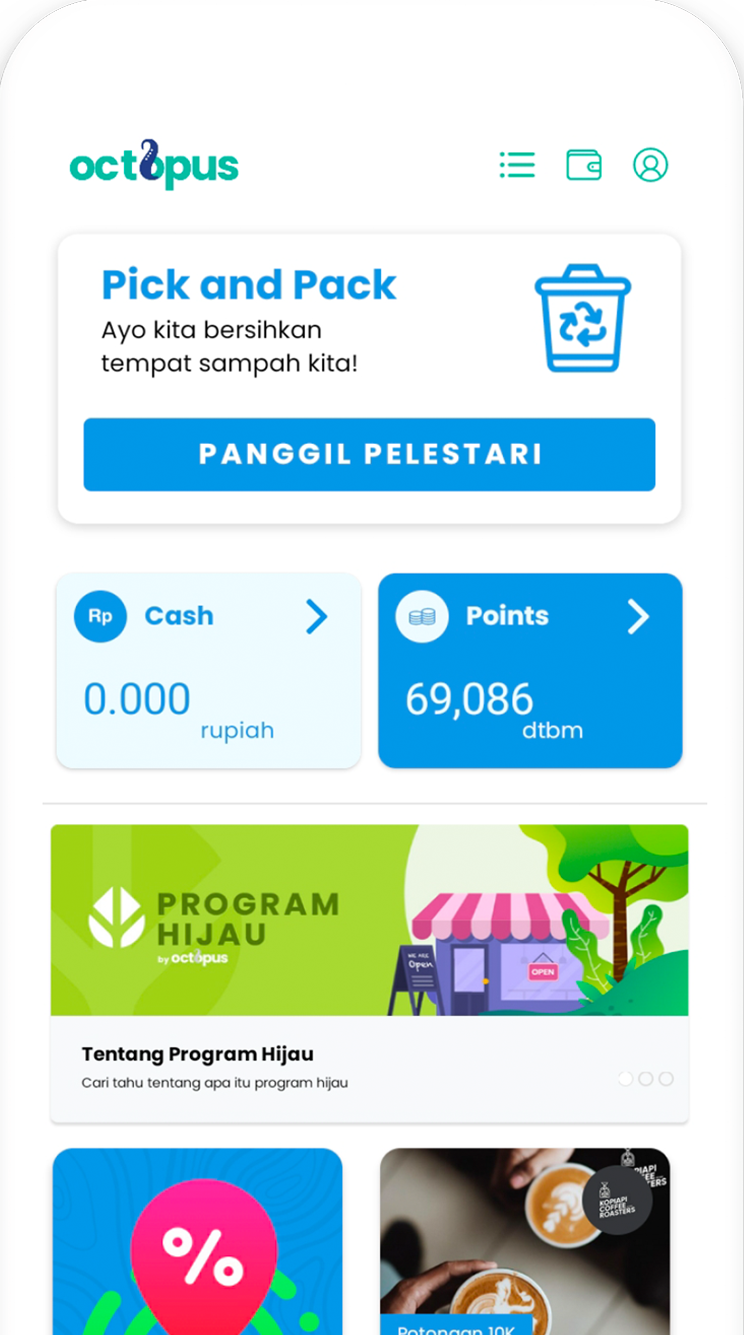744x1335 pixels.
Task: Open the Points balance card
Action: (530, 670)
